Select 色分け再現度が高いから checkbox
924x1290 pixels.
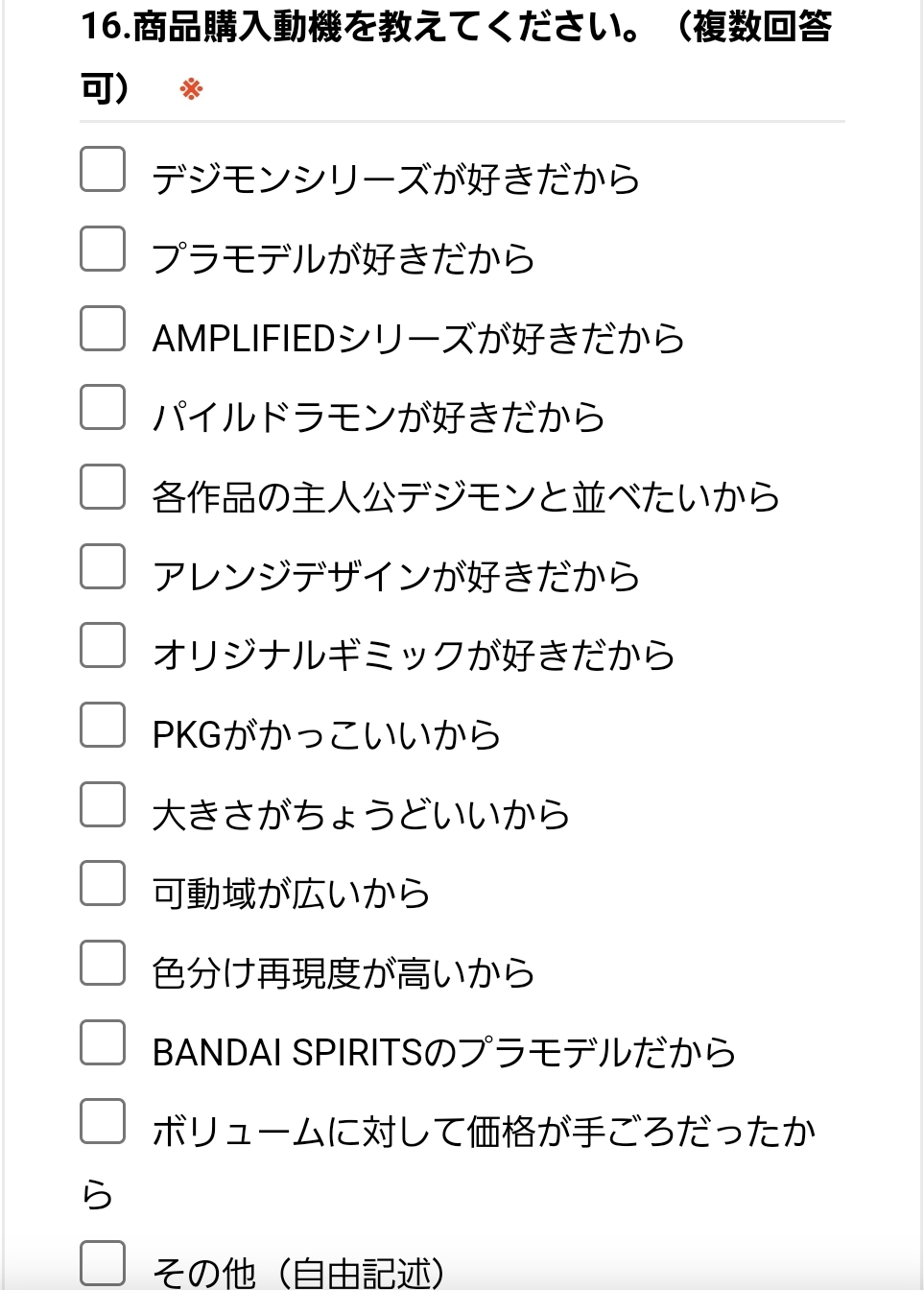103,964
